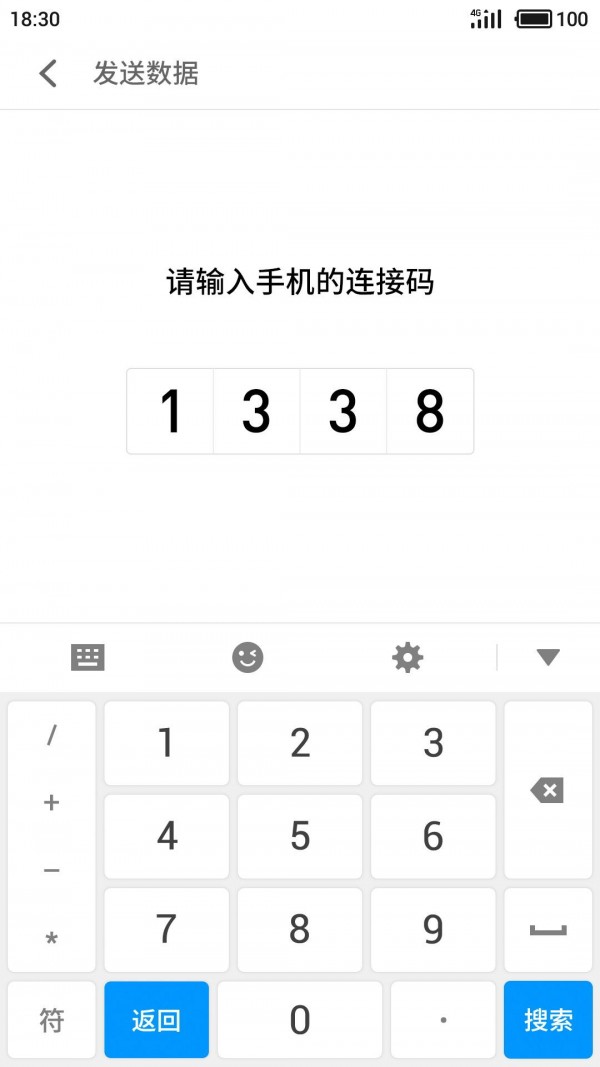
Task: Go back from the 发送数据 screen
Action: point(47,74)
